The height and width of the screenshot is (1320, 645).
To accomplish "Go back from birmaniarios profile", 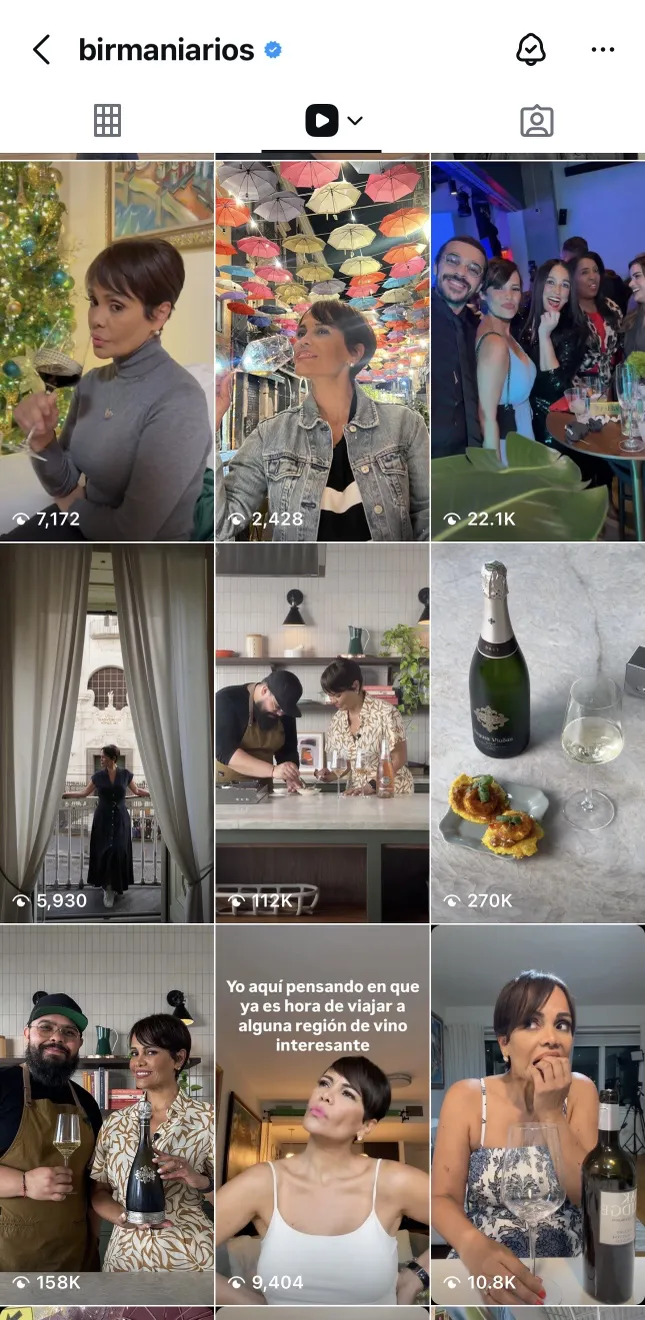I will (x=41, y=50).
